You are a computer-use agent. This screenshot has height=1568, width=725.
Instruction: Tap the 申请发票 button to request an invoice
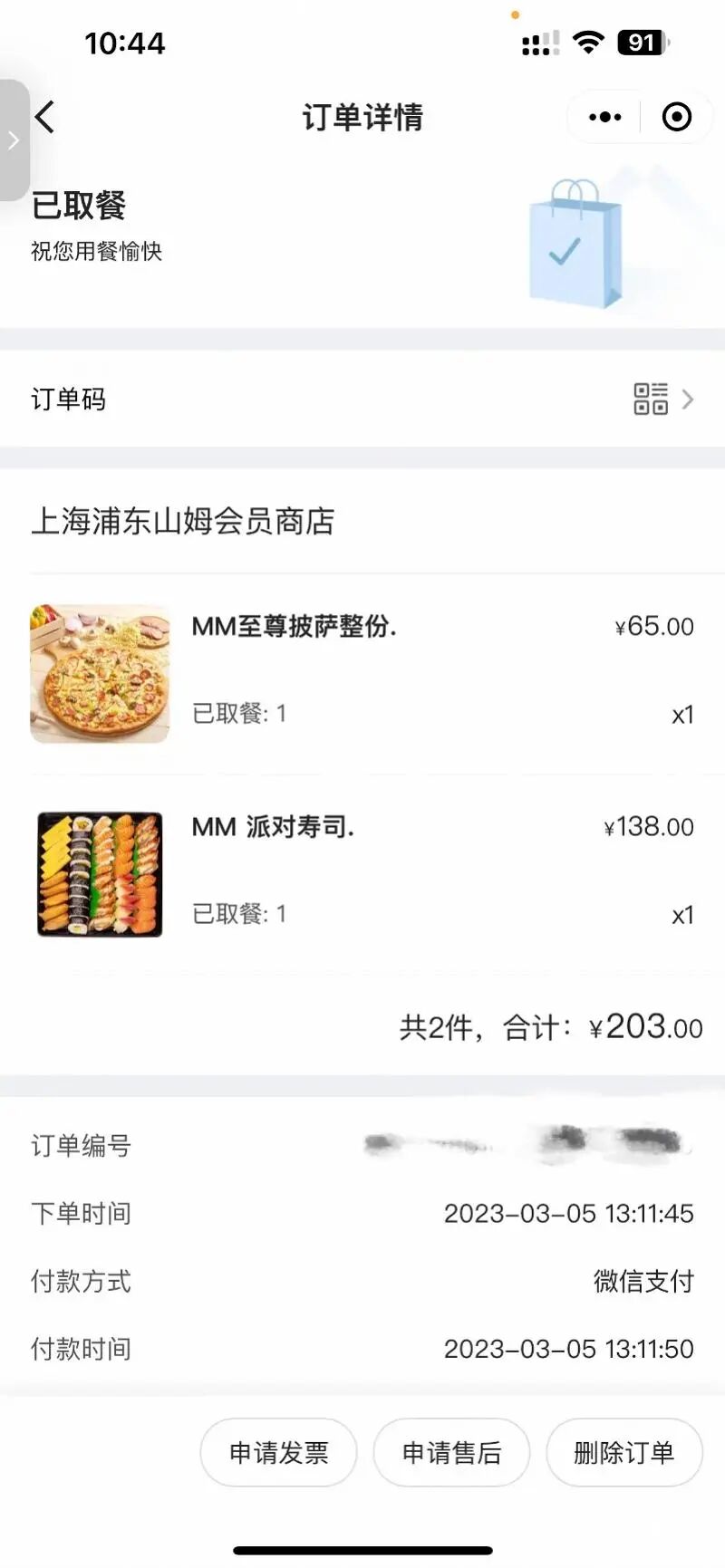(278, 1453)
